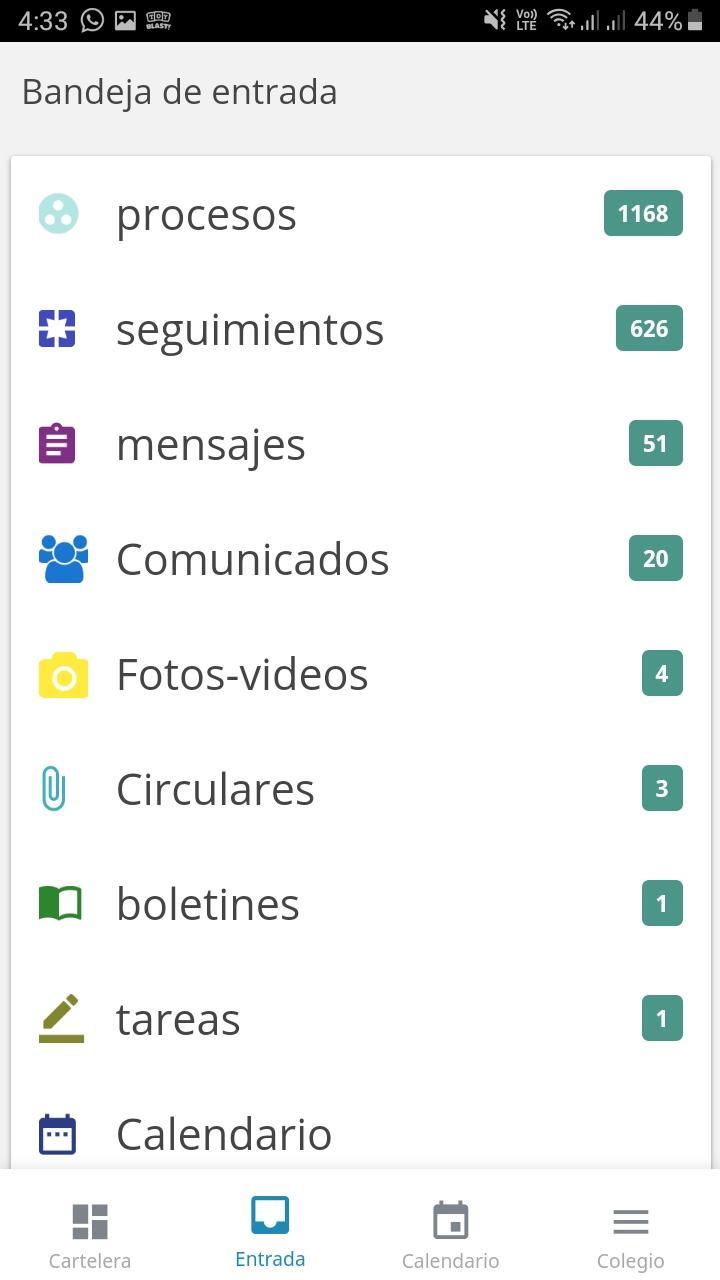Tap the 51 badge next to mensajes
This screenshot has width=720, height=1280.
(x=655, y=443)
